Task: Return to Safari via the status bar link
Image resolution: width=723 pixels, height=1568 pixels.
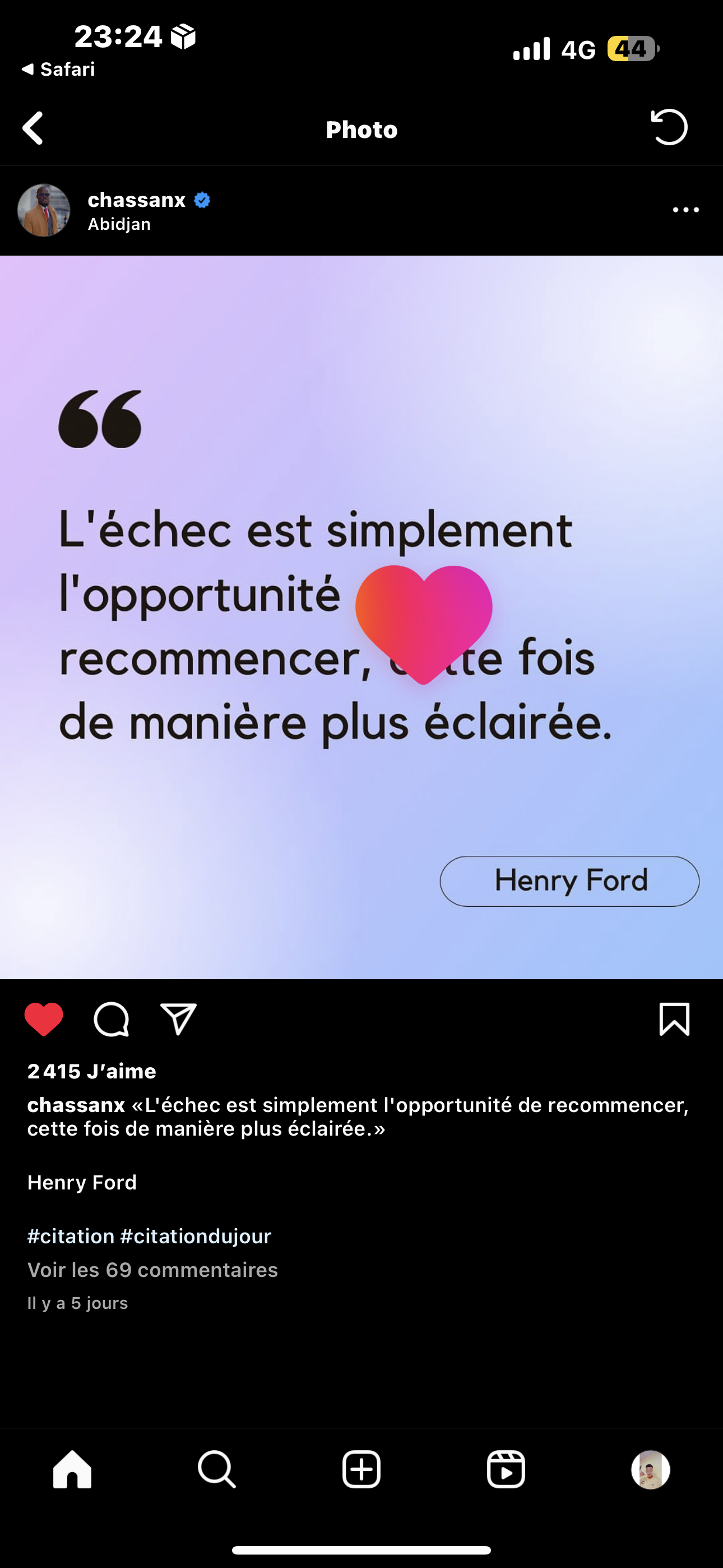Action: [x=58, y=70]
